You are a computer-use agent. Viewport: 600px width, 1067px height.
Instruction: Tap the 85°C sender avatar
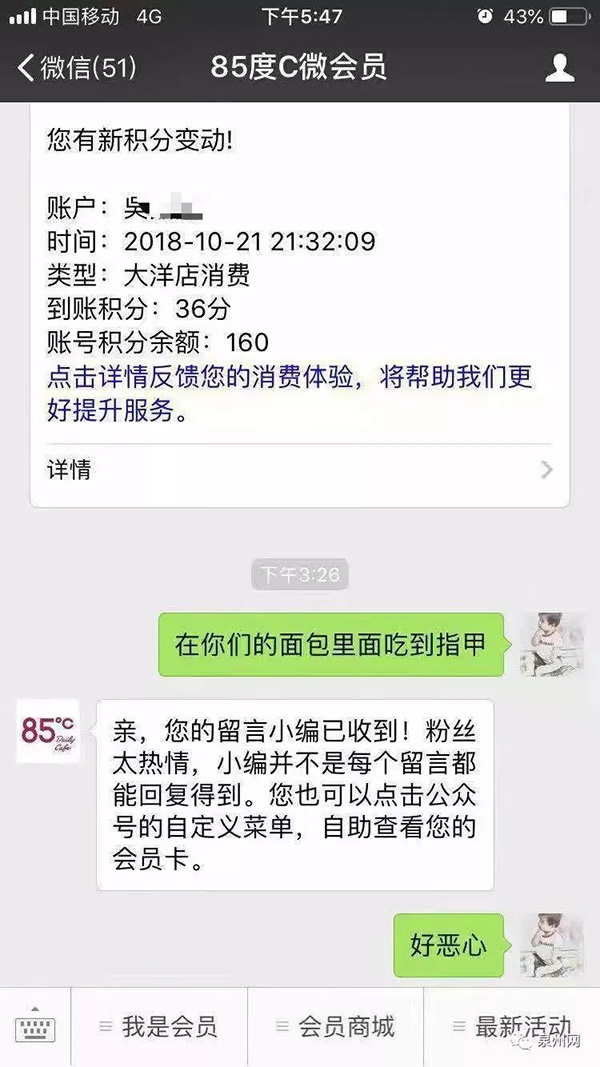(48, 731)
